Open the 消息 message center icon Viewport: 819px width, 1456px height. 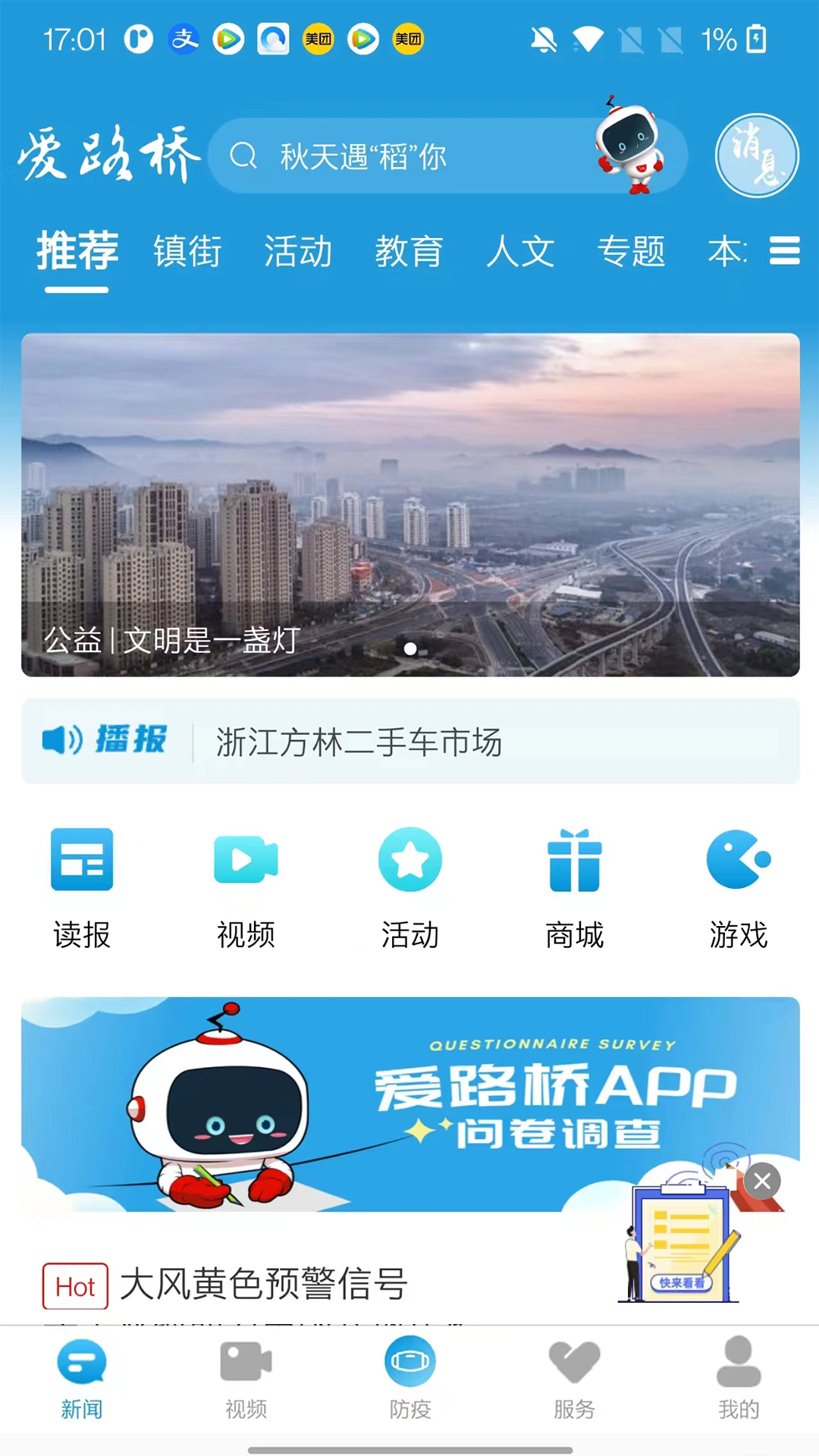point(756,155)
